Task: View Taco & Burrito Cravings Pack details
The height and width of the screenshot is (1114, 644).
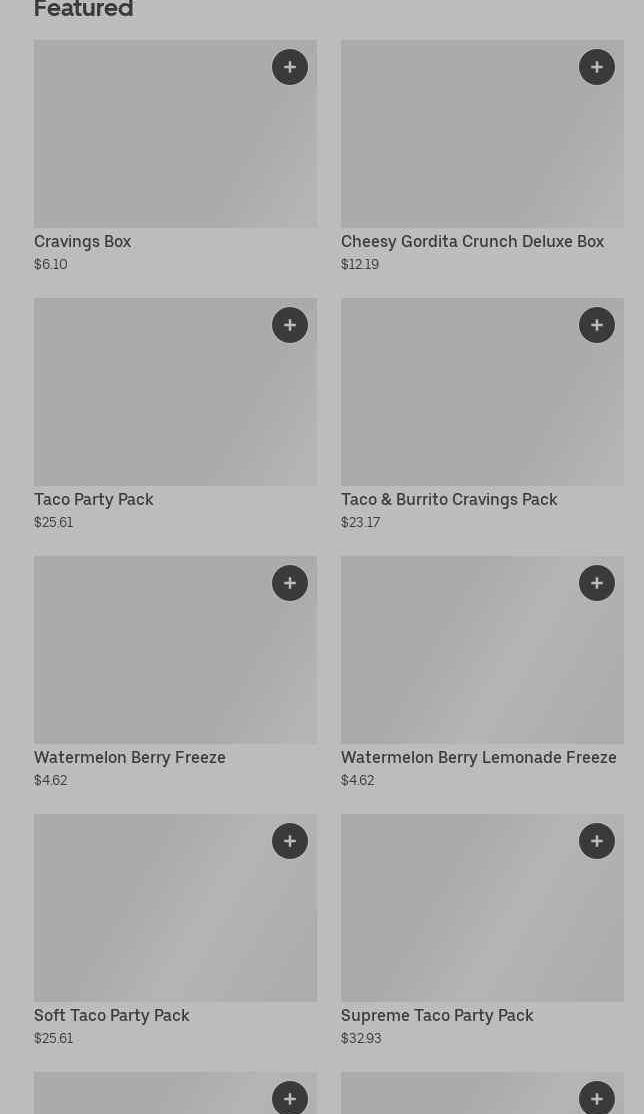Action: coord(483,414)
